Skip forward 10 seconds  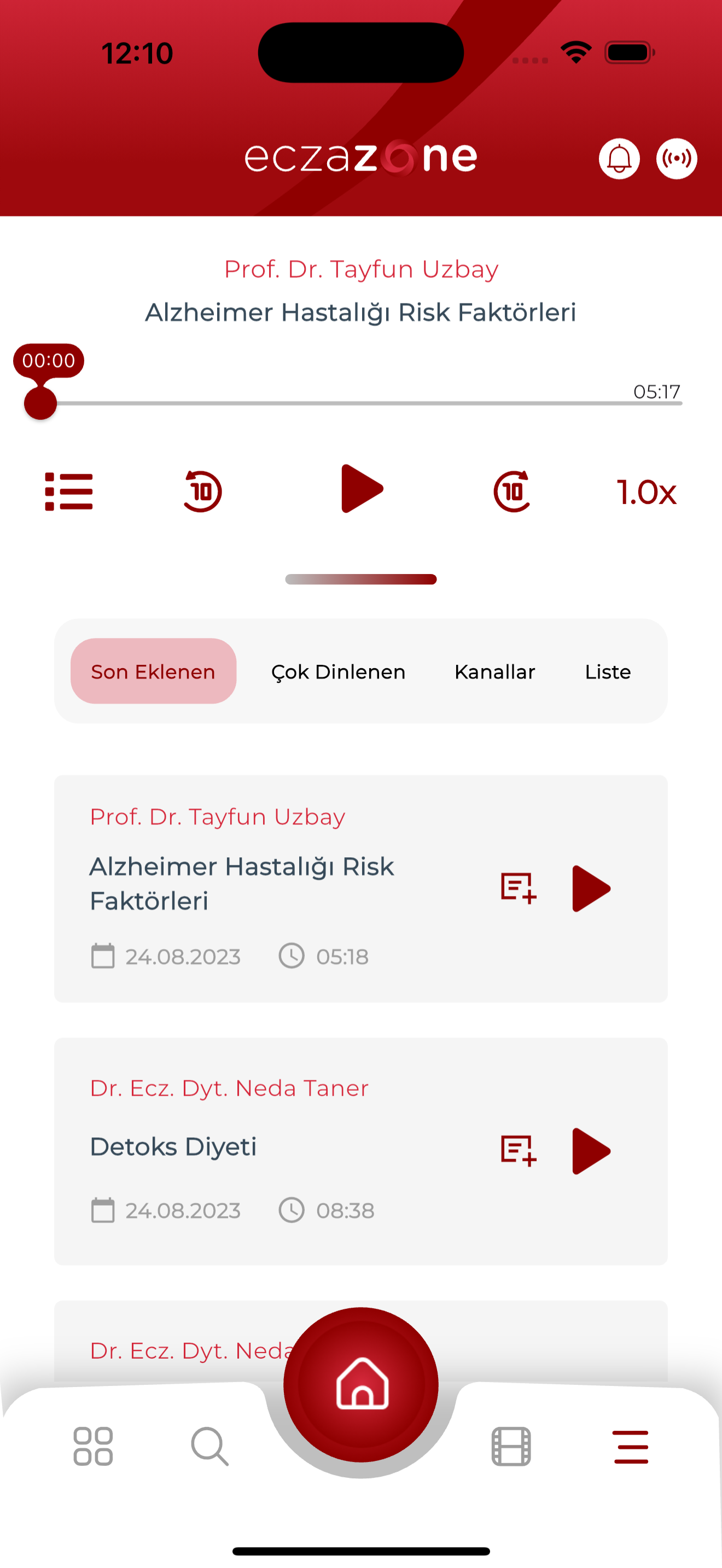[512, 490]
